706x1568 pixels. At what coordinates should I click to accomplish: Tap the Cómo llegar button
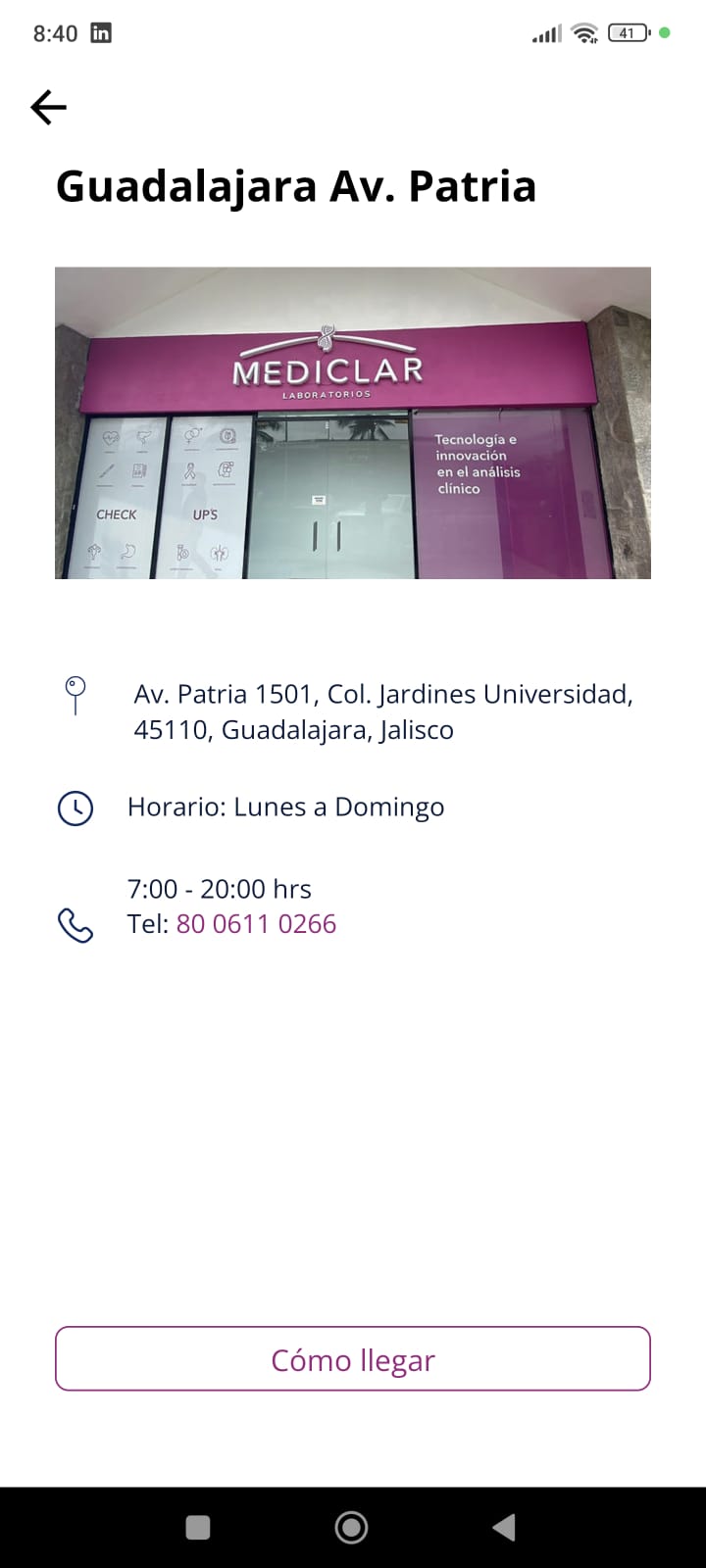point(353,1359)
